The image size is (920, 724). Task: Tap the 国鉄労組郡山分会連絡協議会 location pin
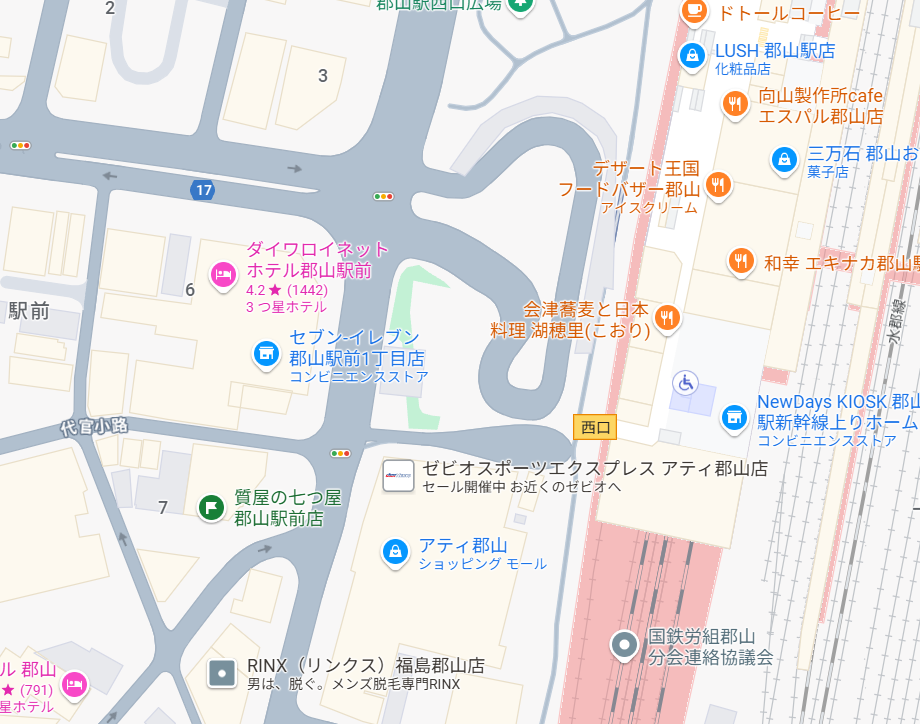point(625,645)
